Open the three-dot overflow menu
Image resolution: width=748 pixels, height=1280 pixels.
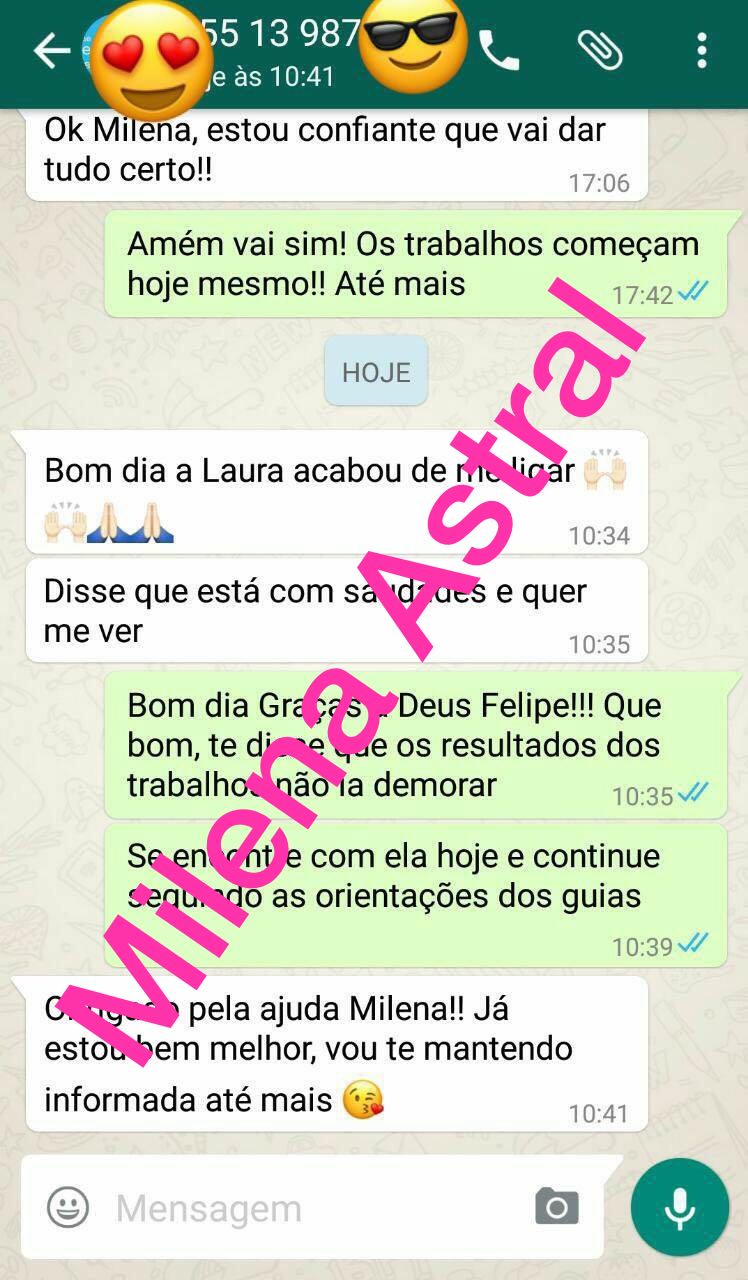pyautogui.click(x=702, y=50)
